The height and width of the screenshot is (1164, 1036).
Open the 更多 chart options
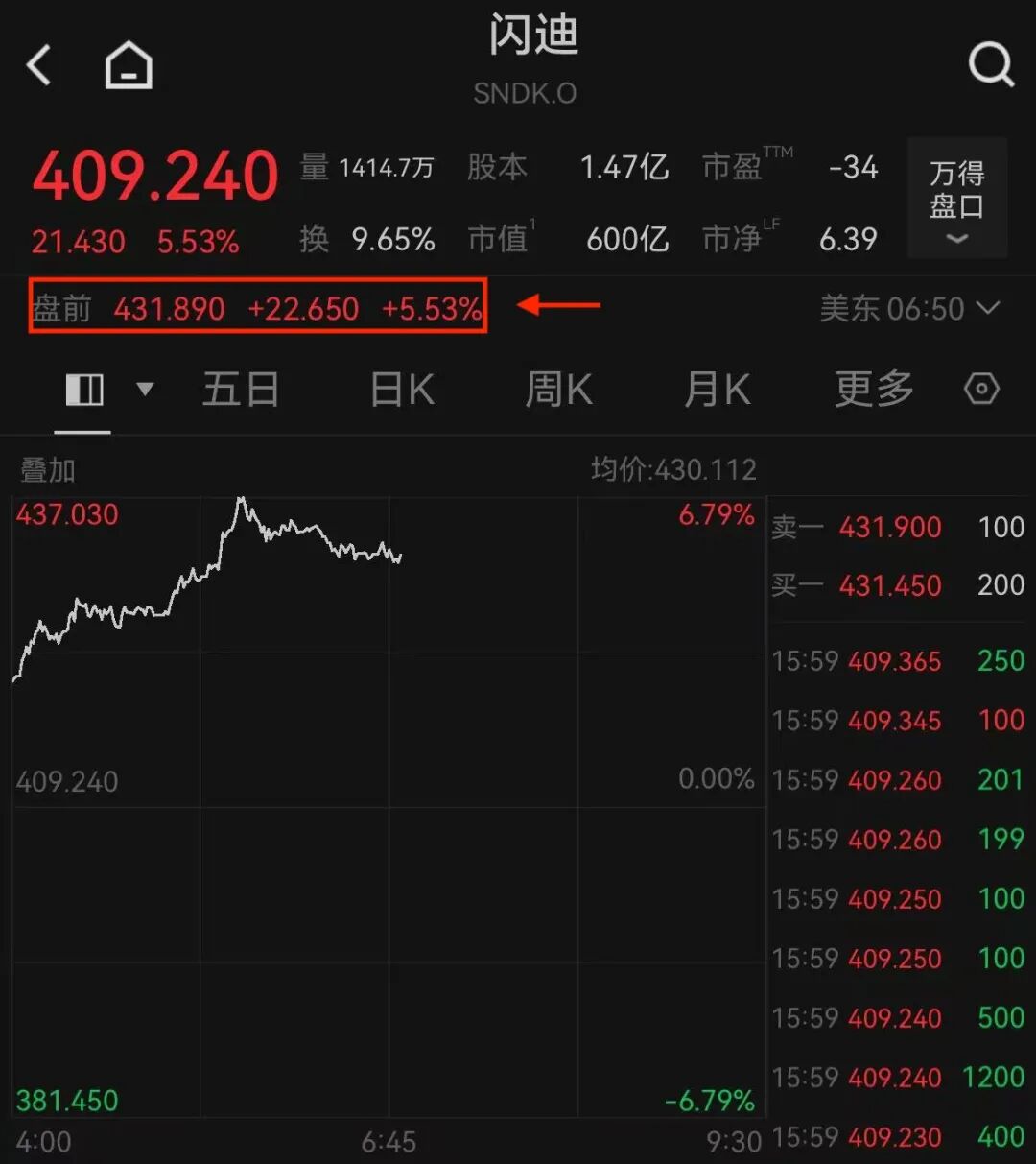[x=873, y=390]
